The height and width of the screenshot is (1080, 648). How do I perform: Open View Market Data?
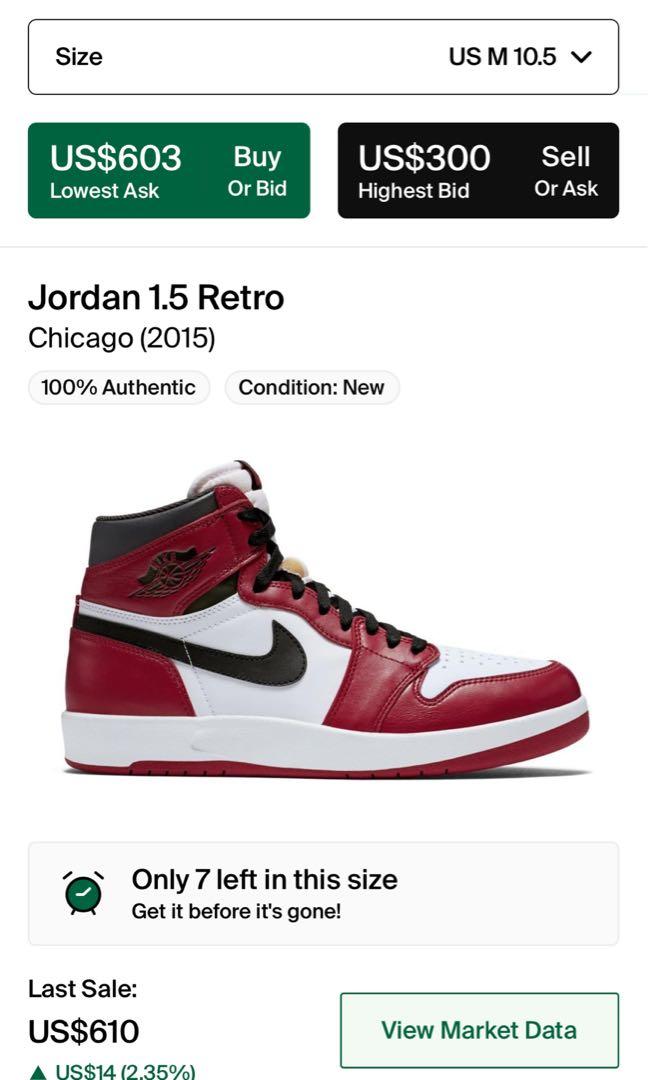(x=479, y=1030)
